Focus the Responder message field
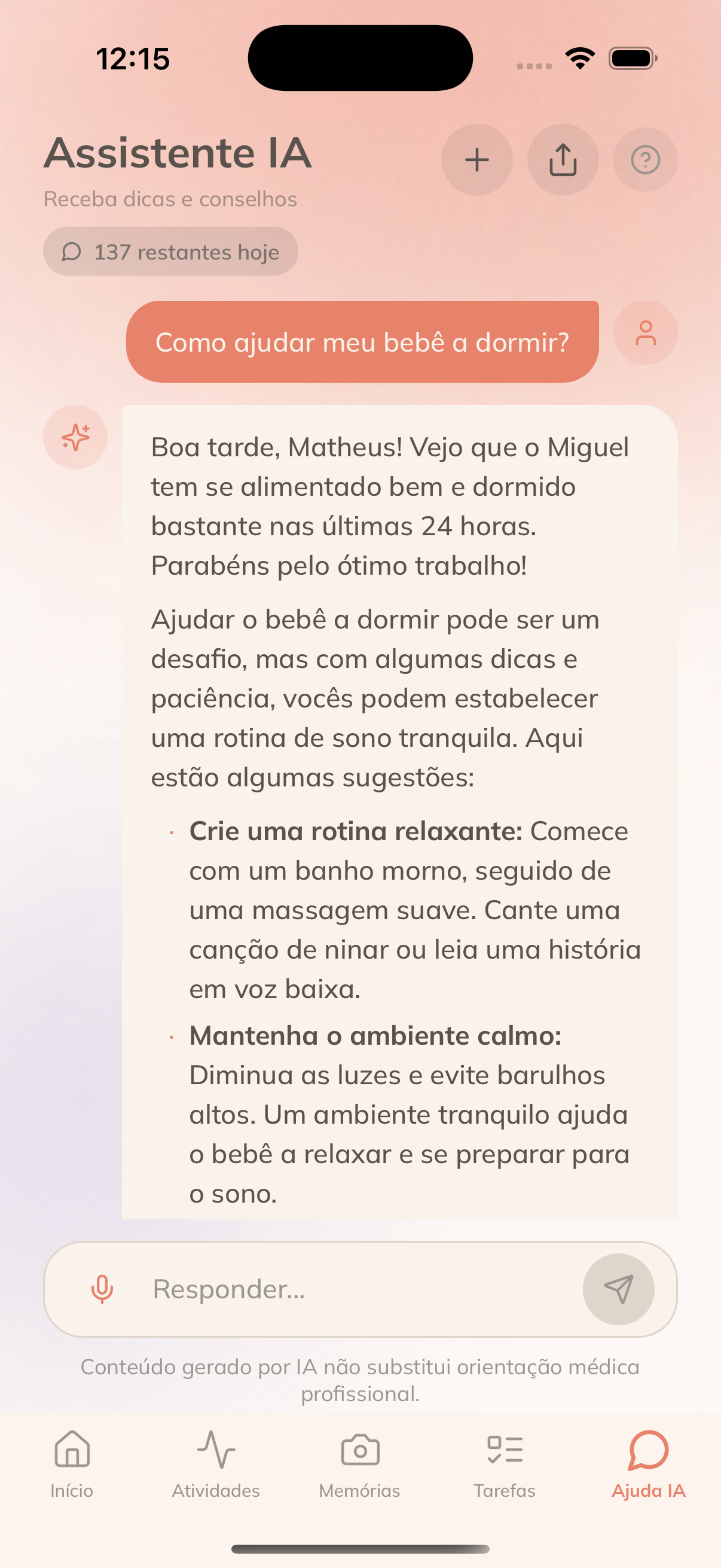Viewport: 721px width, 1568px height. [x=359, y=1289]
